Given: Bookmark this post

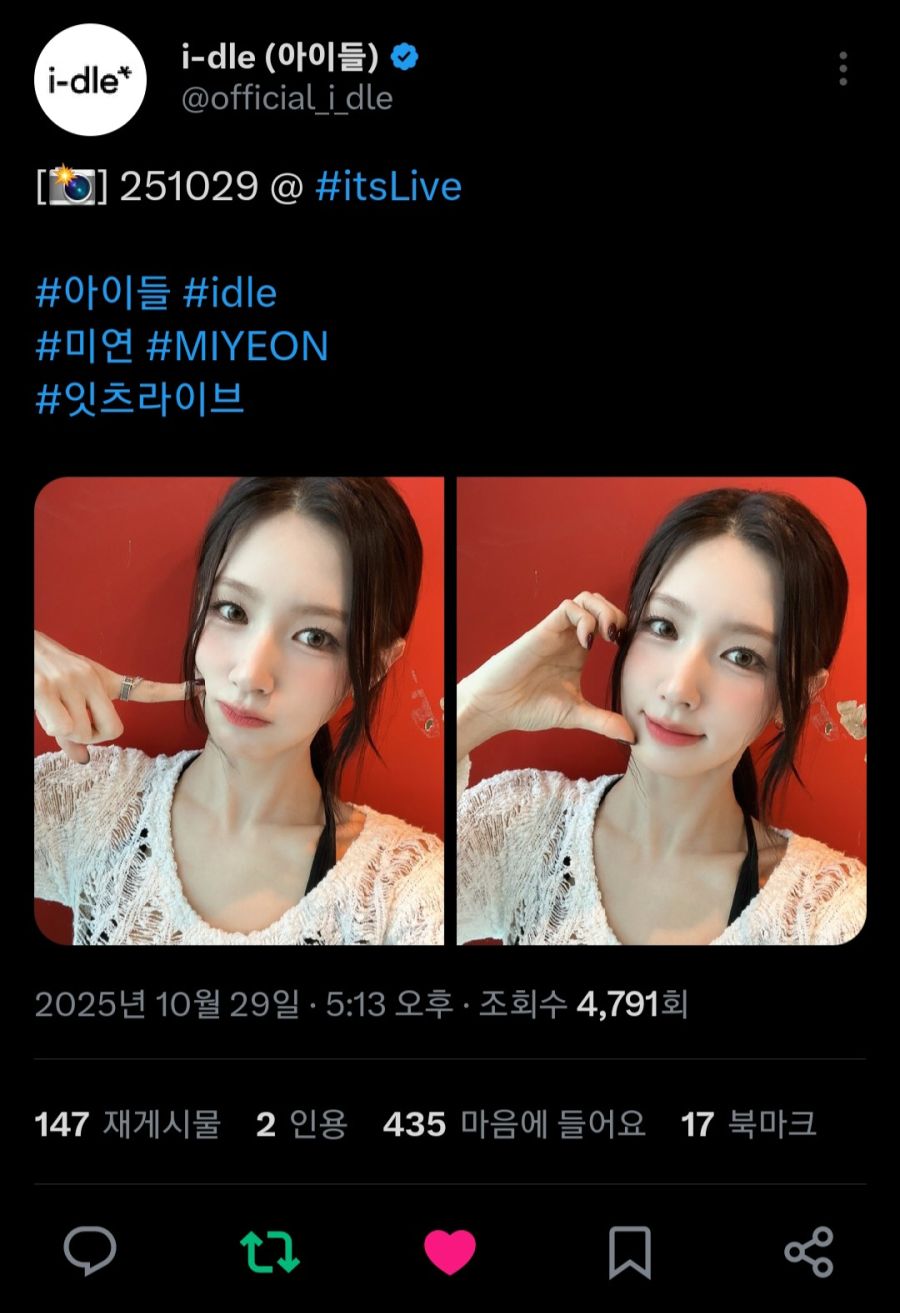Looking at the screenshot, I should pyautogui.click(x=630, y=1251).
